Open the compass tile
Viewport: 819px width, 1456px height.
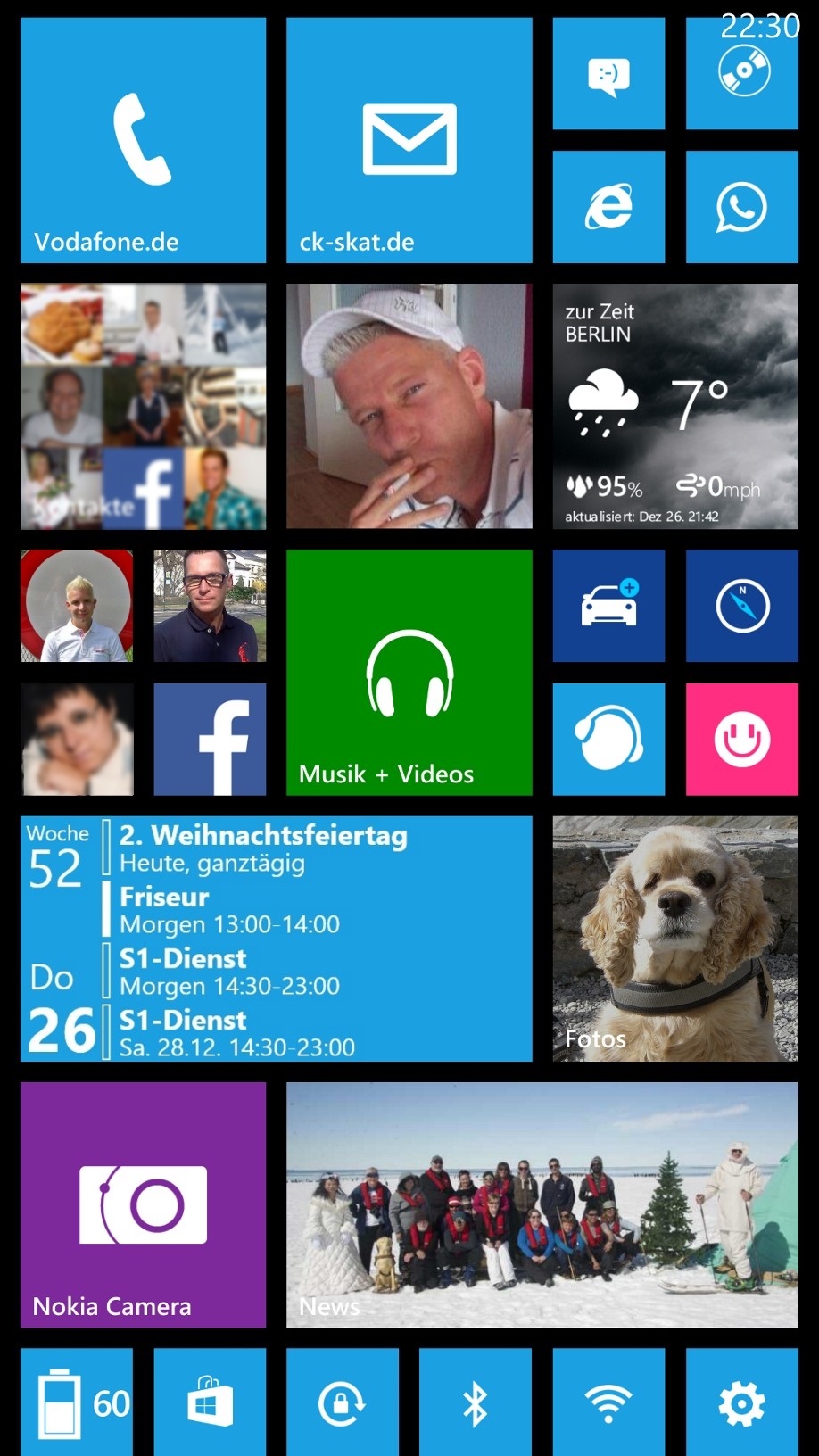click(x=742, y=606)
